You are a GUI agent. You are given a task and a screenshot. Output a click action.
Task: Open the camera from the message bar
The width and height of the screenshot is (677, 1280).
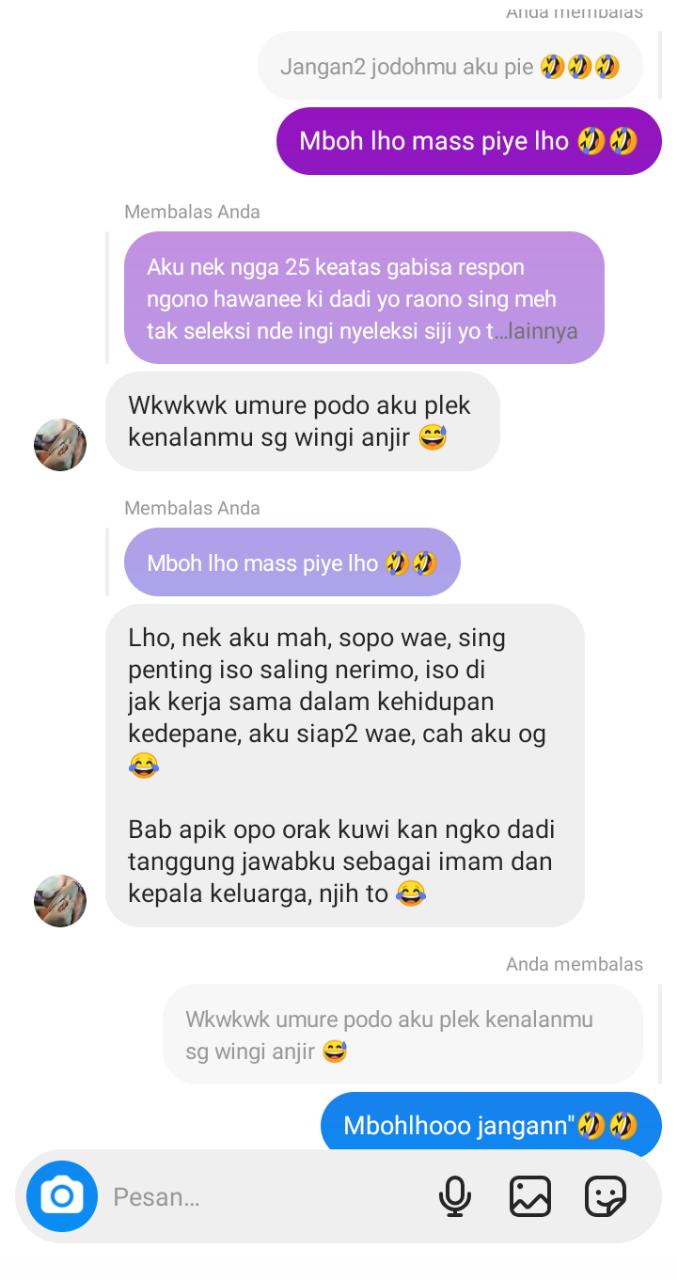60,1196
